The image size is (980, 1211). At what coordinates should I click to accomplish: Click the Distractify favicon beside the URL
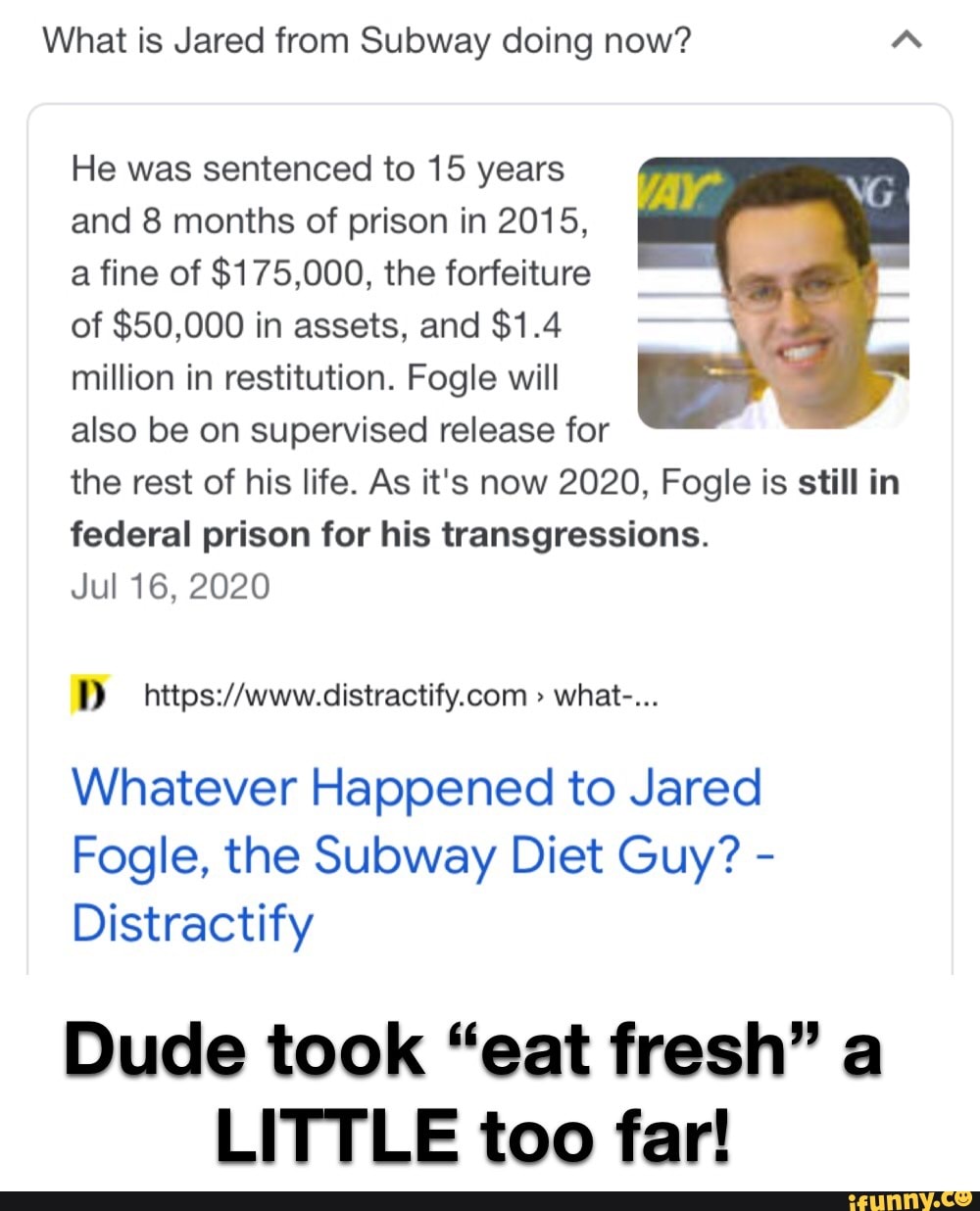click(88, 694)
